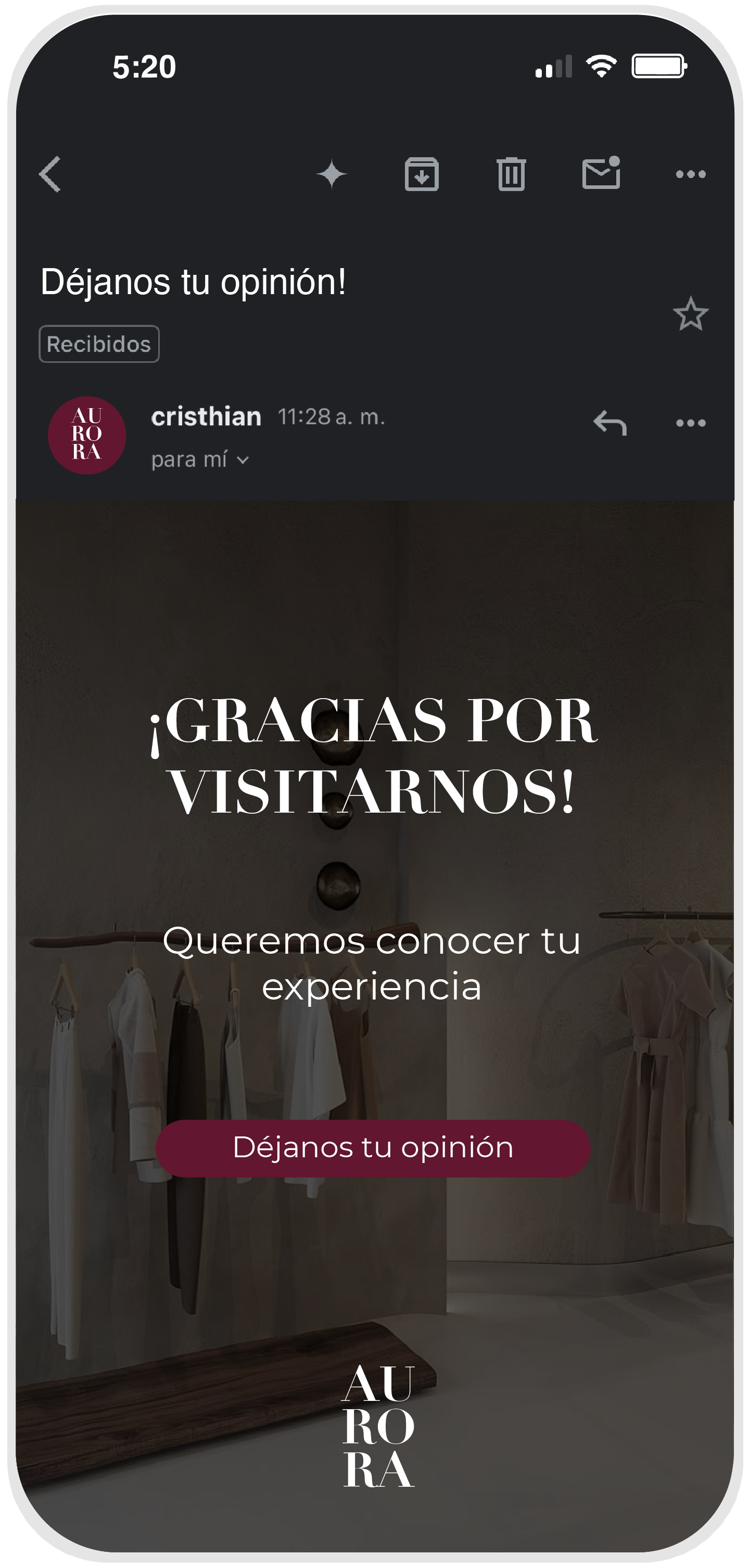
Task: Open the top toolbar overflow menu
Action: click(x=691, y=175)
